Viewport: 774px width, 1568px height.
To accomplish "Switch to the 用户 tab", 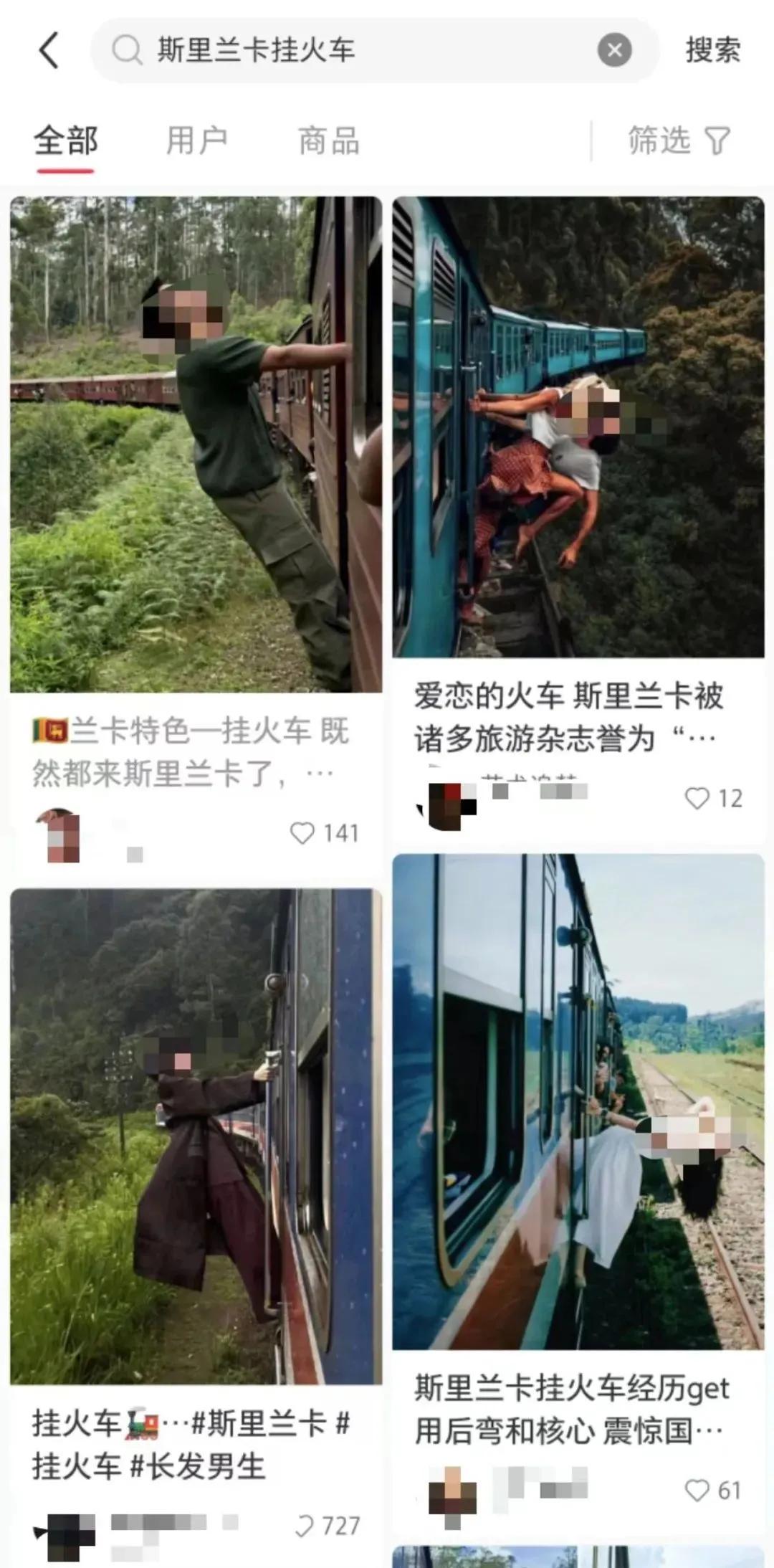I will tap(197, 141).
